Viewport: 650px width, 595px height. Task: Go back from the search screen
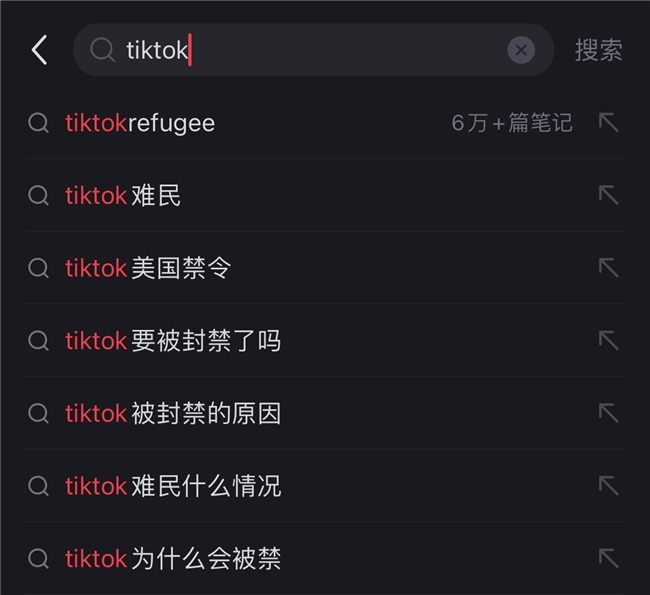(39, 50)
